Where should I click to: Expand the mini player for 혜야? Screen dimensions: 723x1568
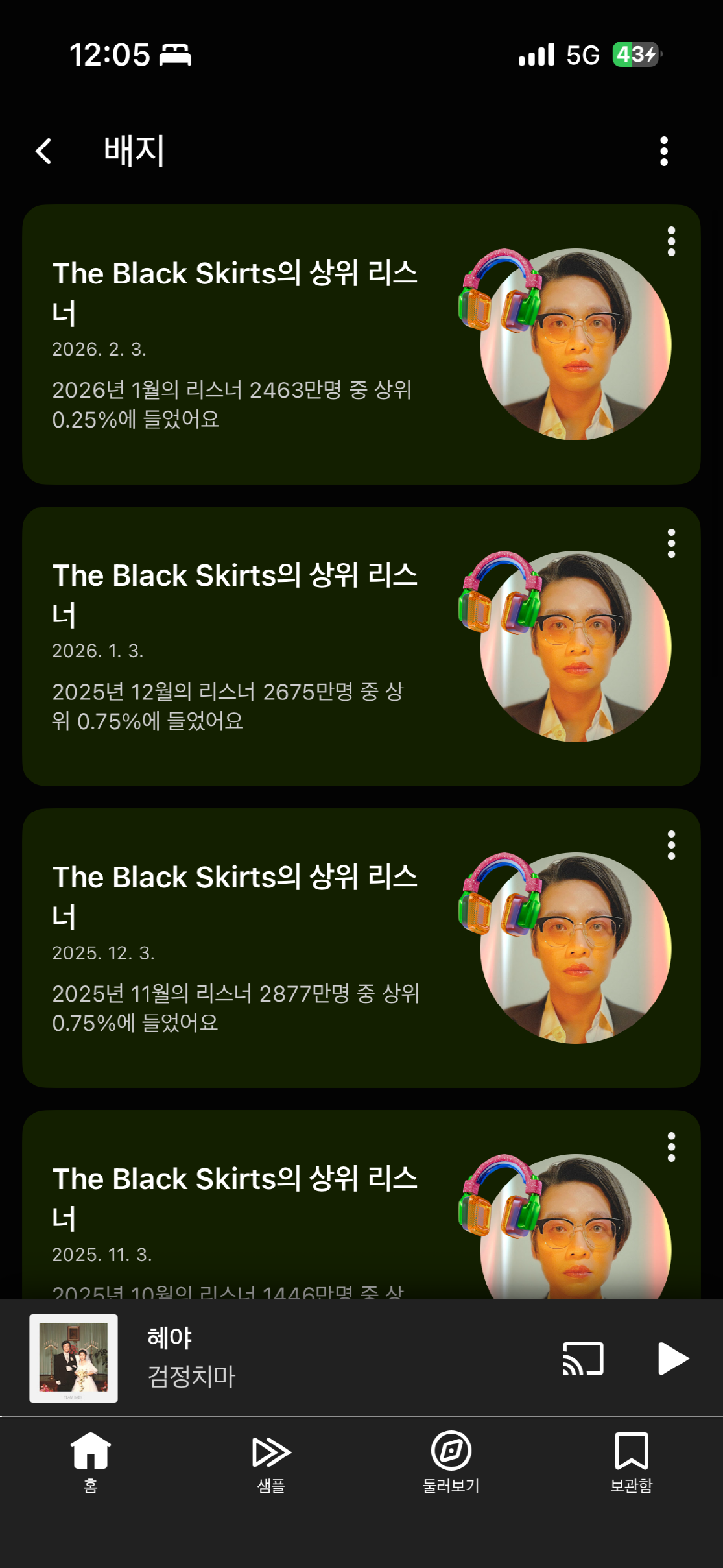(324, 1358)
